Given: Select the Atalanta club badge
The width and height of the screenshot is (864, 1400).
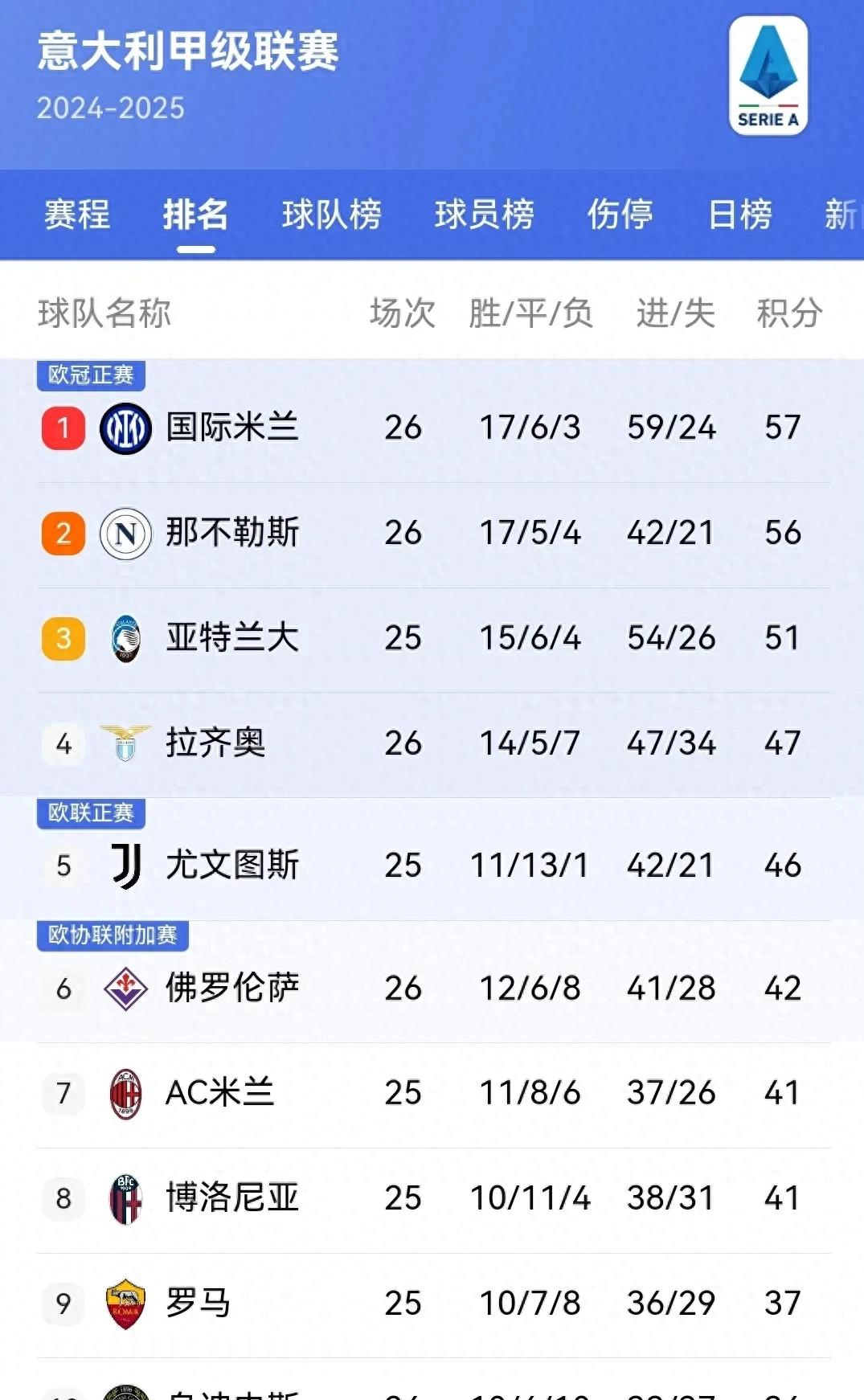Looking at the screenshot, I should click(125, 637).
